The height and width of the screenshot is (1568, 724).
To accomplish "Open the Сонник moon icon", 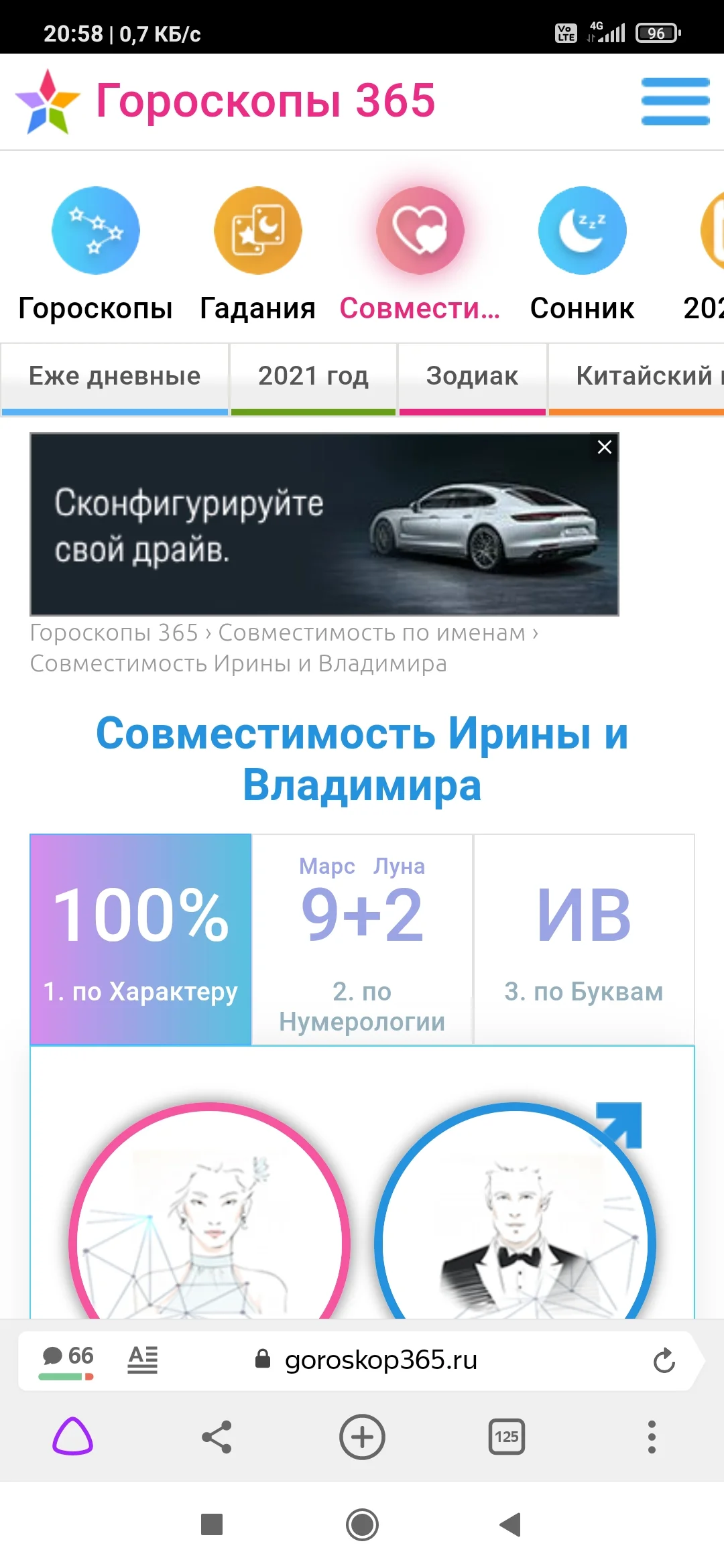I will coord(582,230).
